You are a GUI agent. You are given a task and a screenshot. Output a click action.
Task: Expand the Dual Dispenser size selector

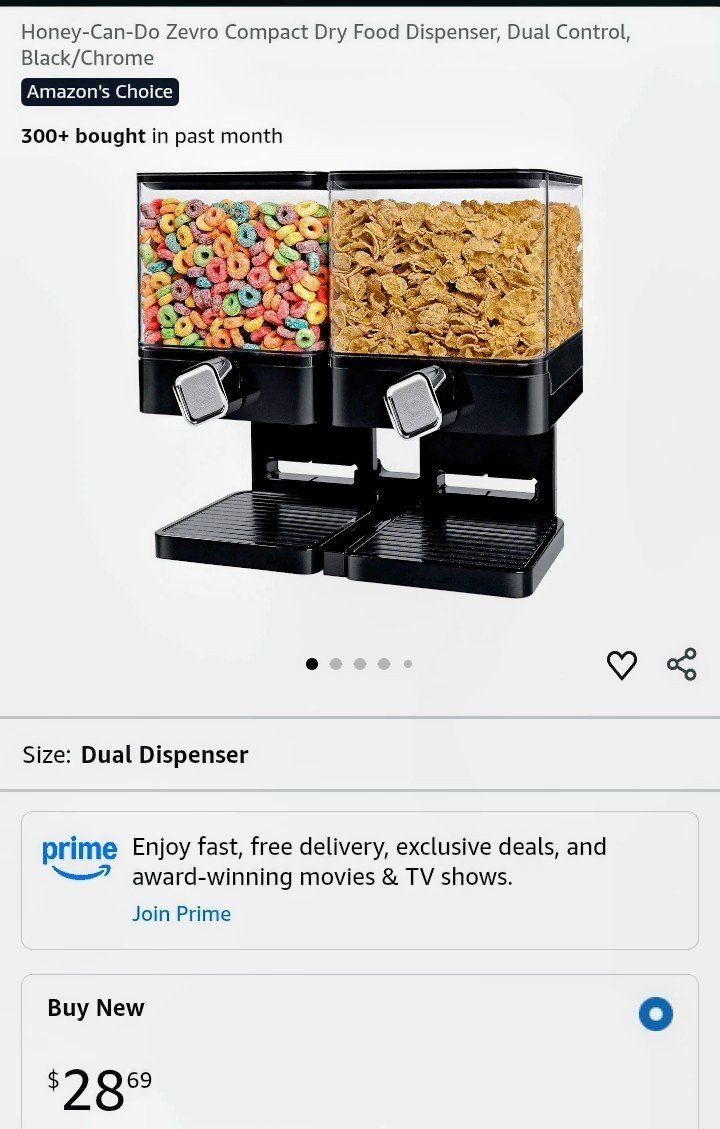(164, 755)
